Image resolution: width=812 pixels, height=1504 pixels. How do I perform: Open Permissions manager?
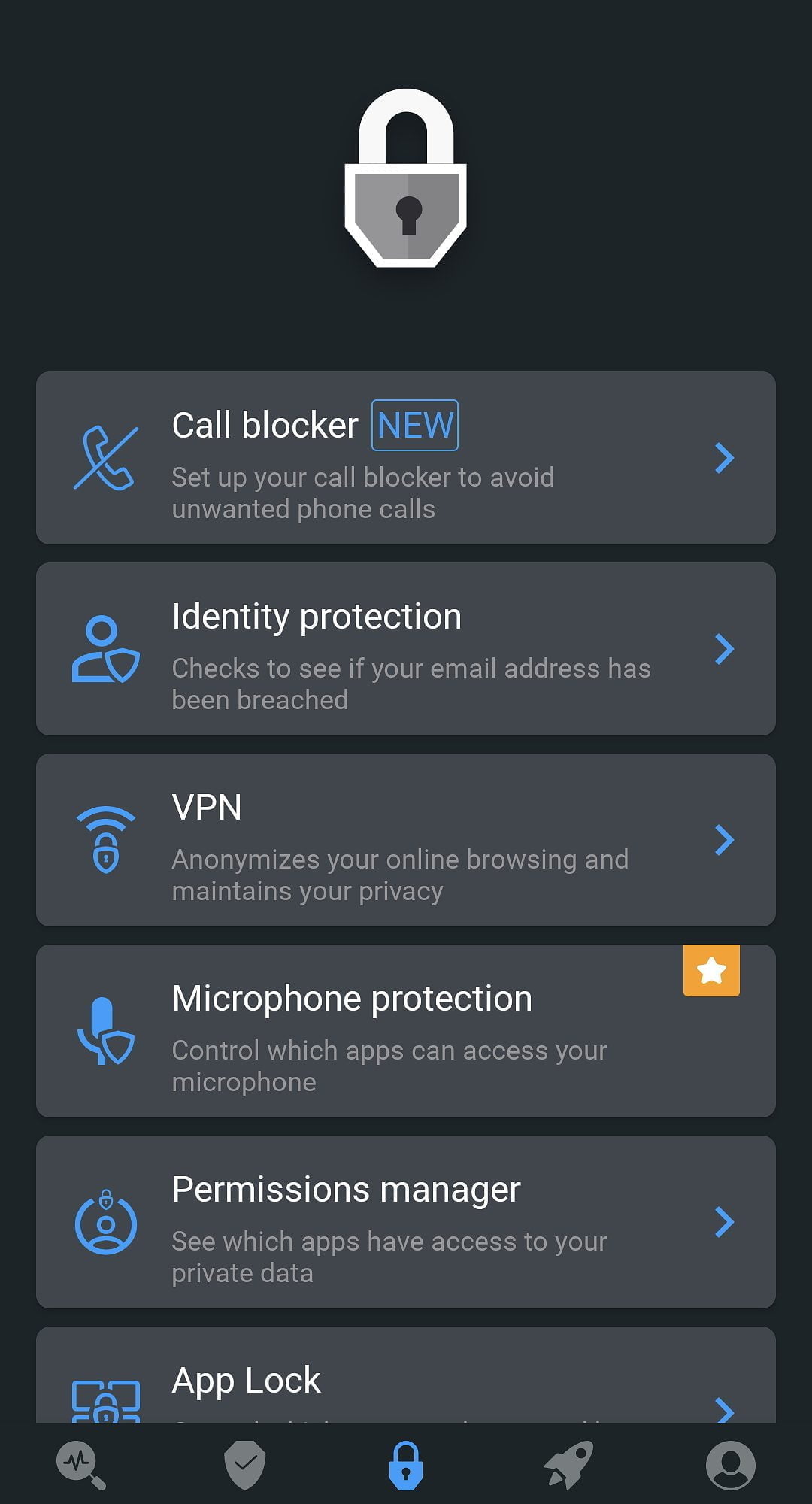pos(406,1222)
